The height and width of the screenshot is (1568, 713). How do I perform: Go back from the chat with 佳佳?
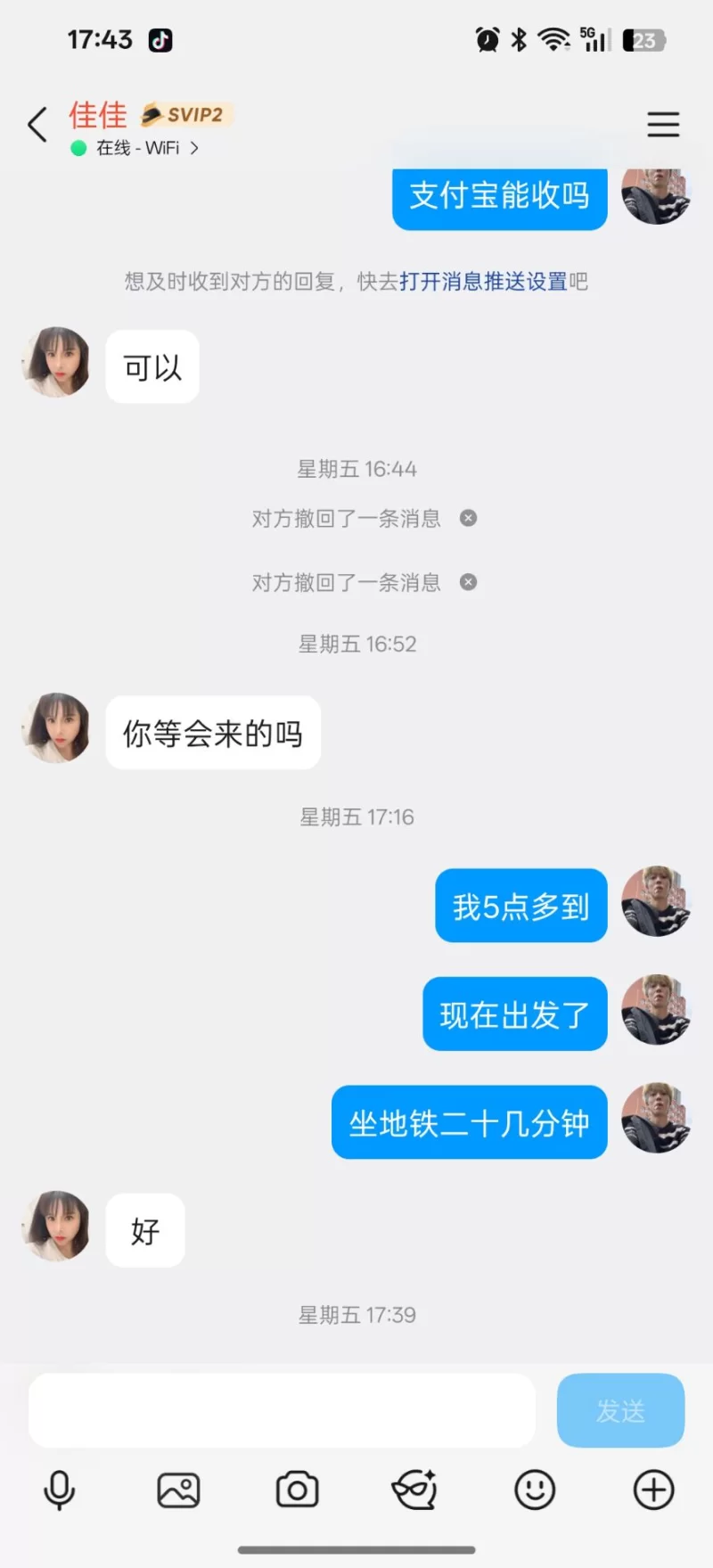coord(37,125)
